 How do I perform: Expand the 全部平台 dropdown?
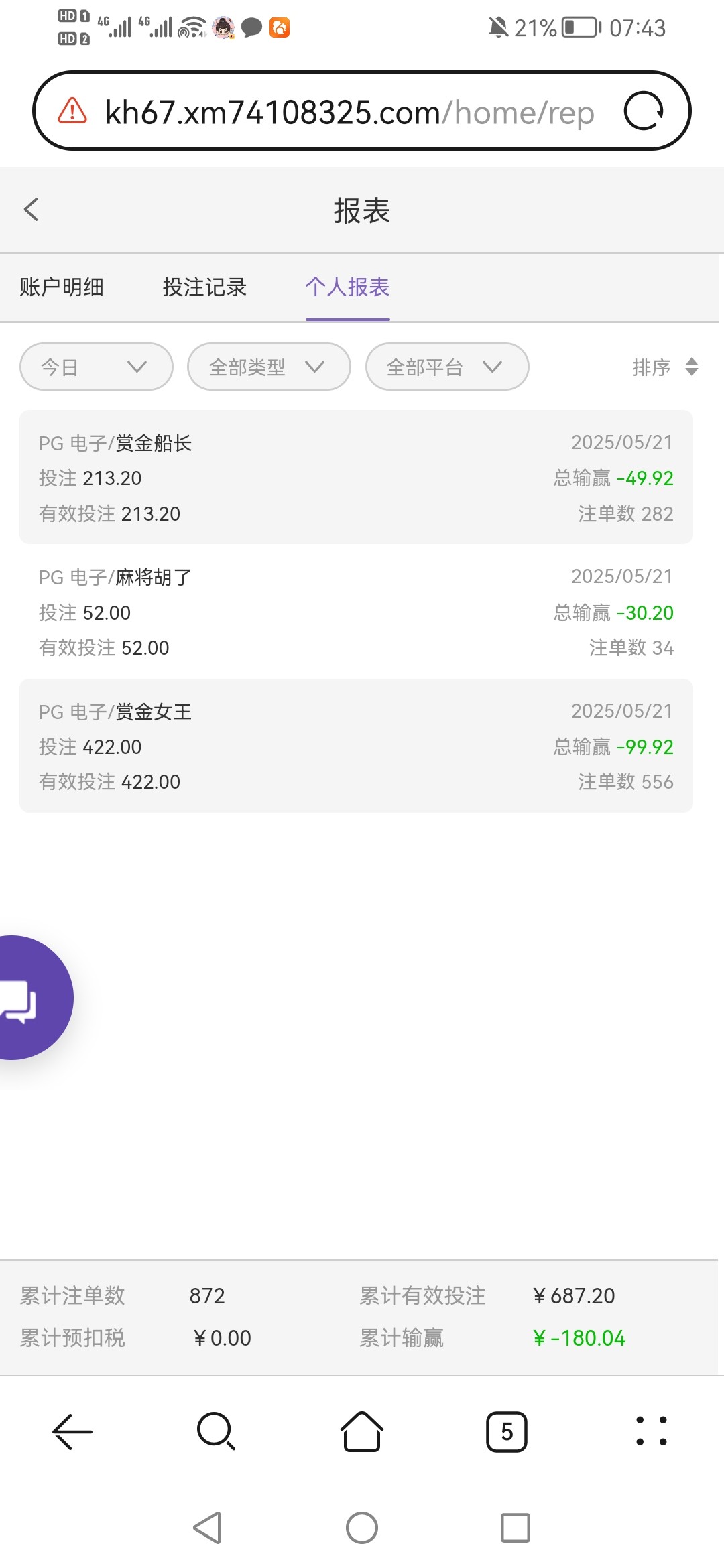(447, 367)
